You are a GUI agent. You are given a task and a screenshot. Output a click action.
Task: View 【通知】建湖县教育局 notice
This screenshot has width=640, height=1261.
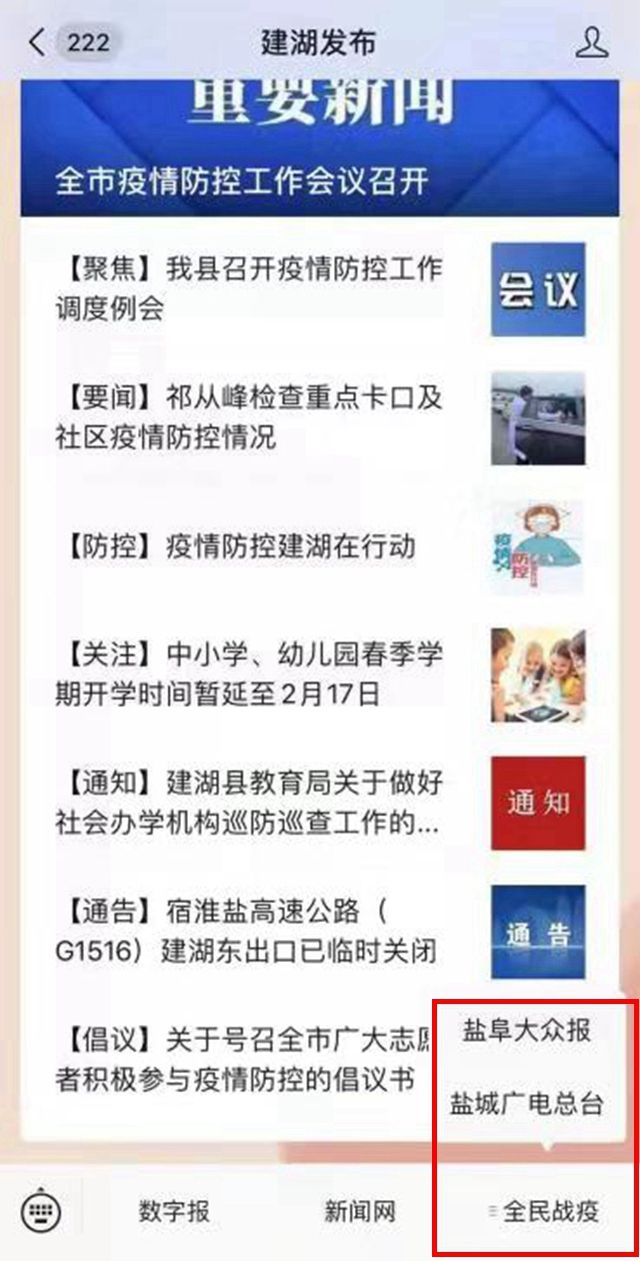point(248,804)
